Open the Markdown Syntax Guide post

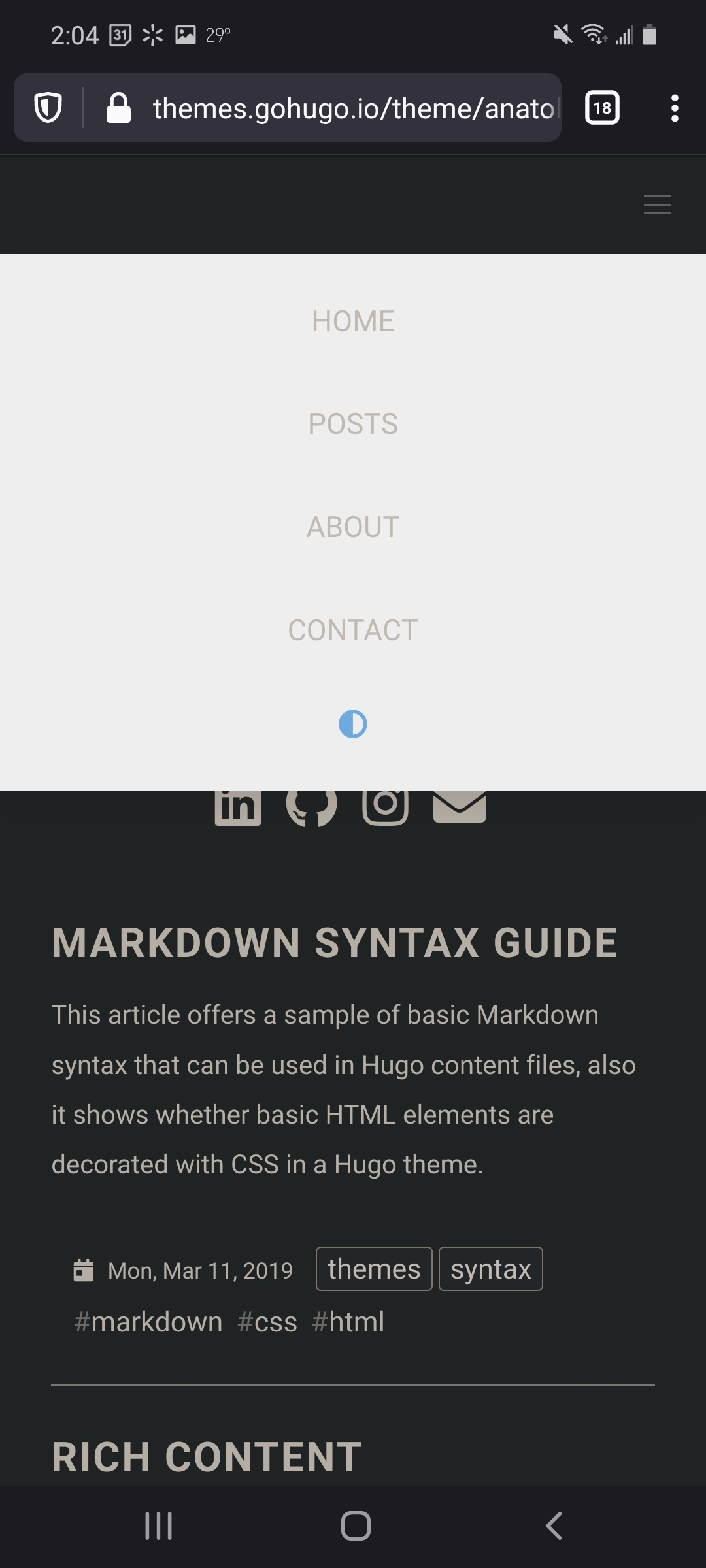point(335,943)
